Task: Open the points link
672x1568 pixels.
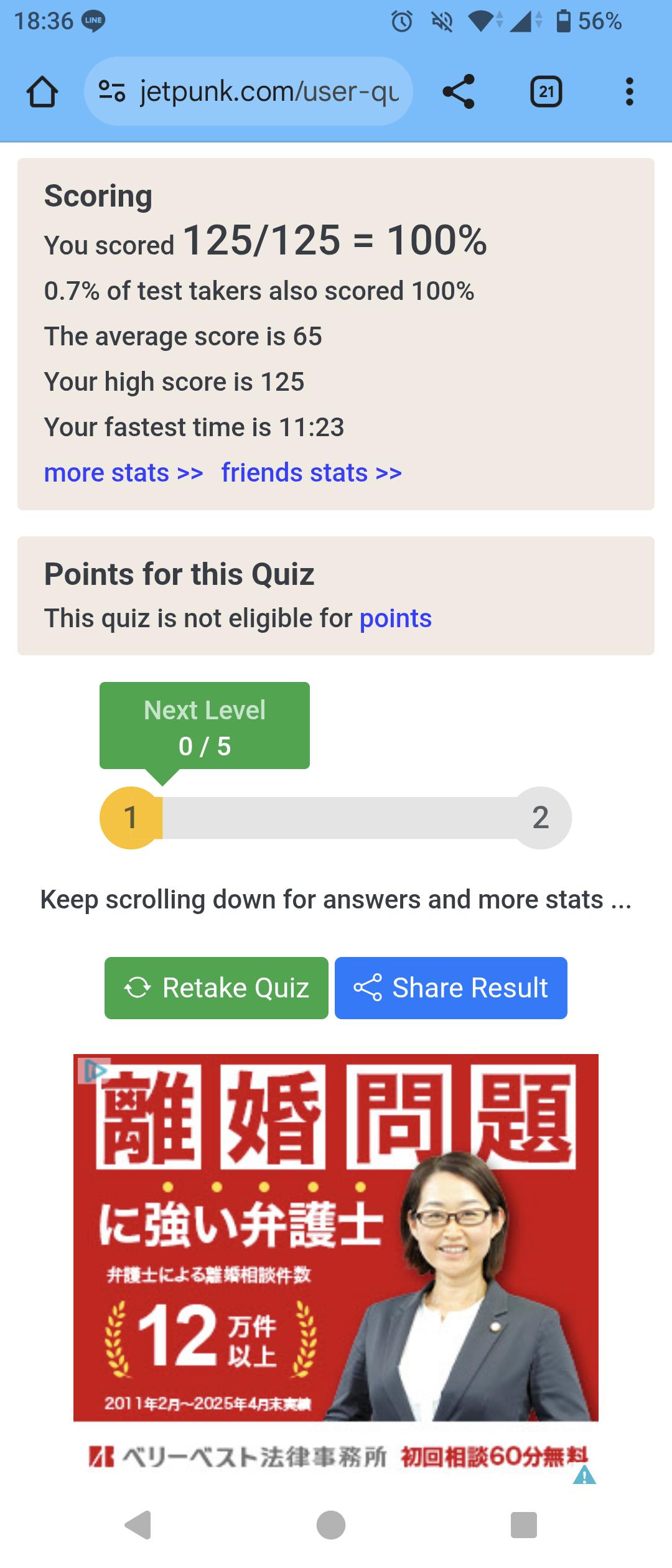Action: point(396,618)
